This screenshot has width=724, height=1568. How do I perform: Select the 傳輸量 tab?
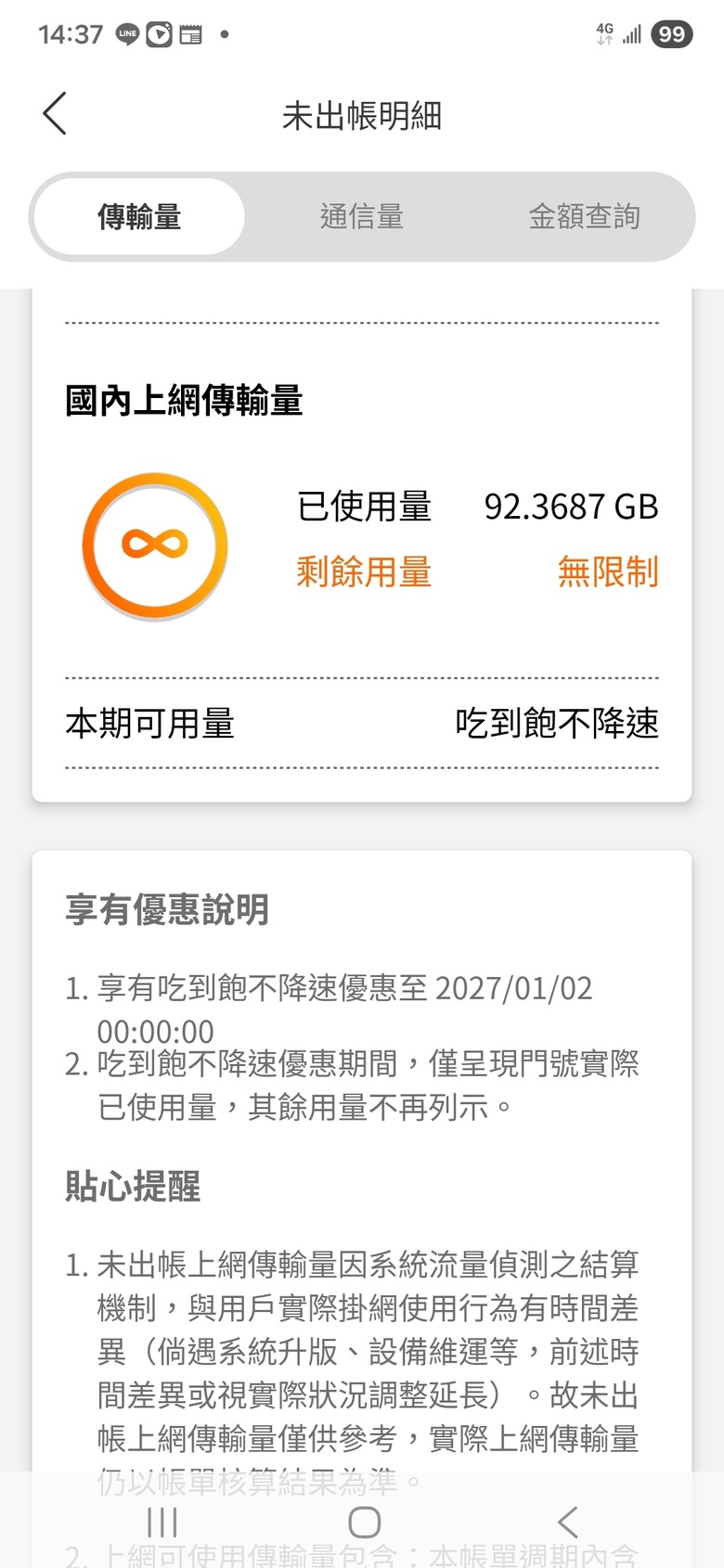click(x=139, y=217)
